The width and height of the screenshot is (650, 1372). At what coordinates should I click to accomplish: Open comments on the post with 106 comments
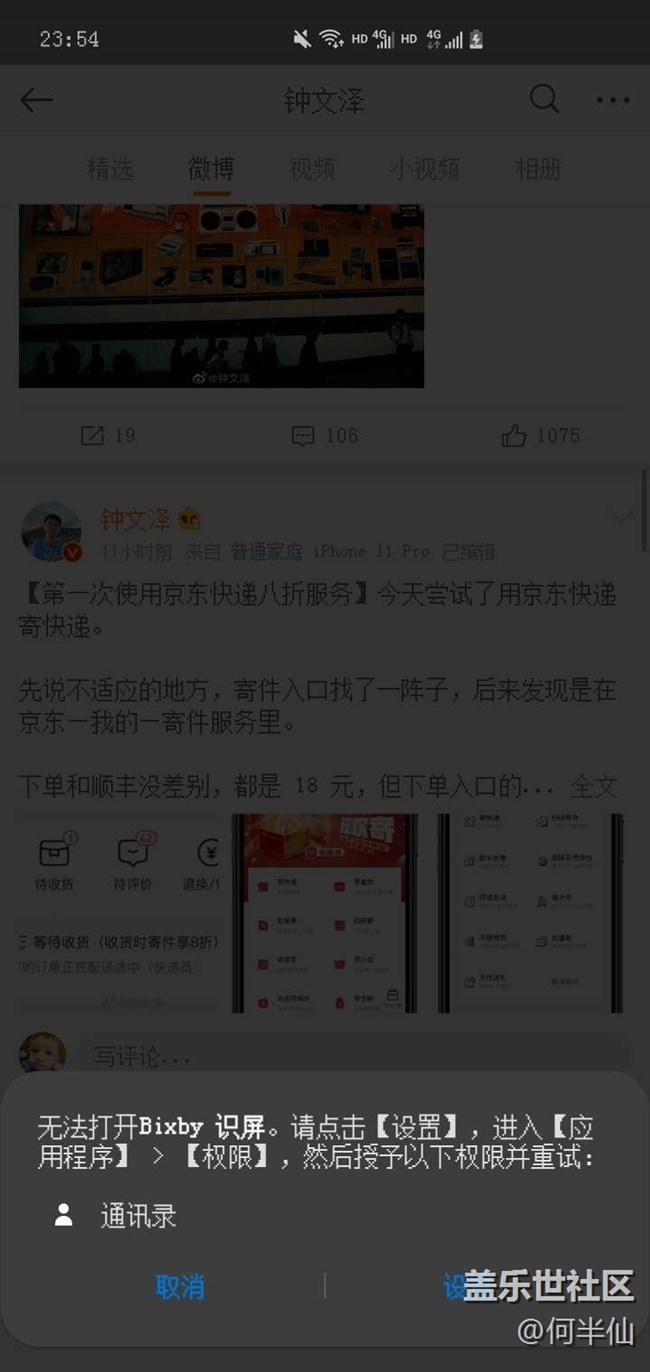tap(324, 435)
